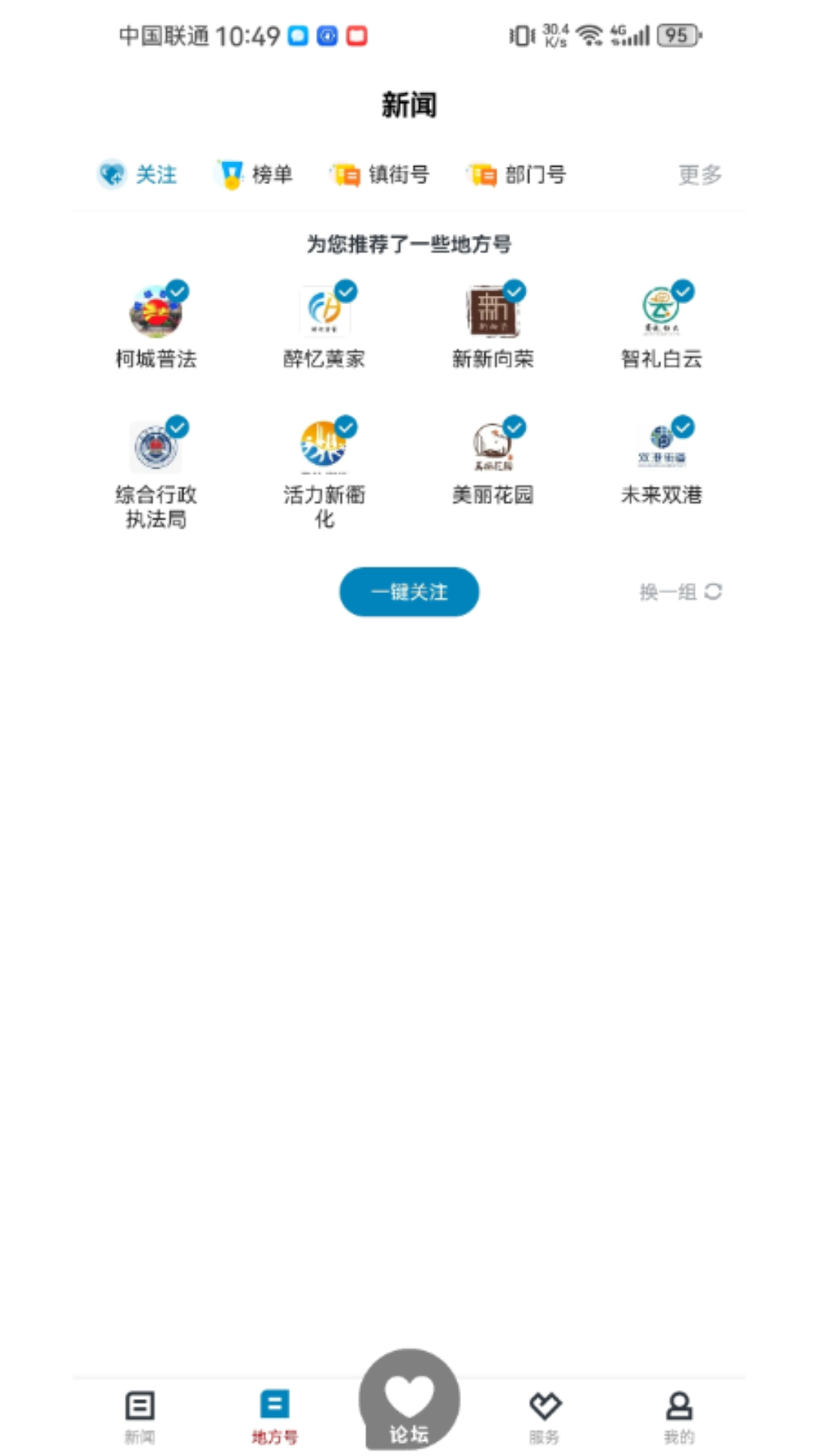This screenshot has width=819, height=1456.
Task: Switch to the 关注 tab
Action: click(137, 174)
